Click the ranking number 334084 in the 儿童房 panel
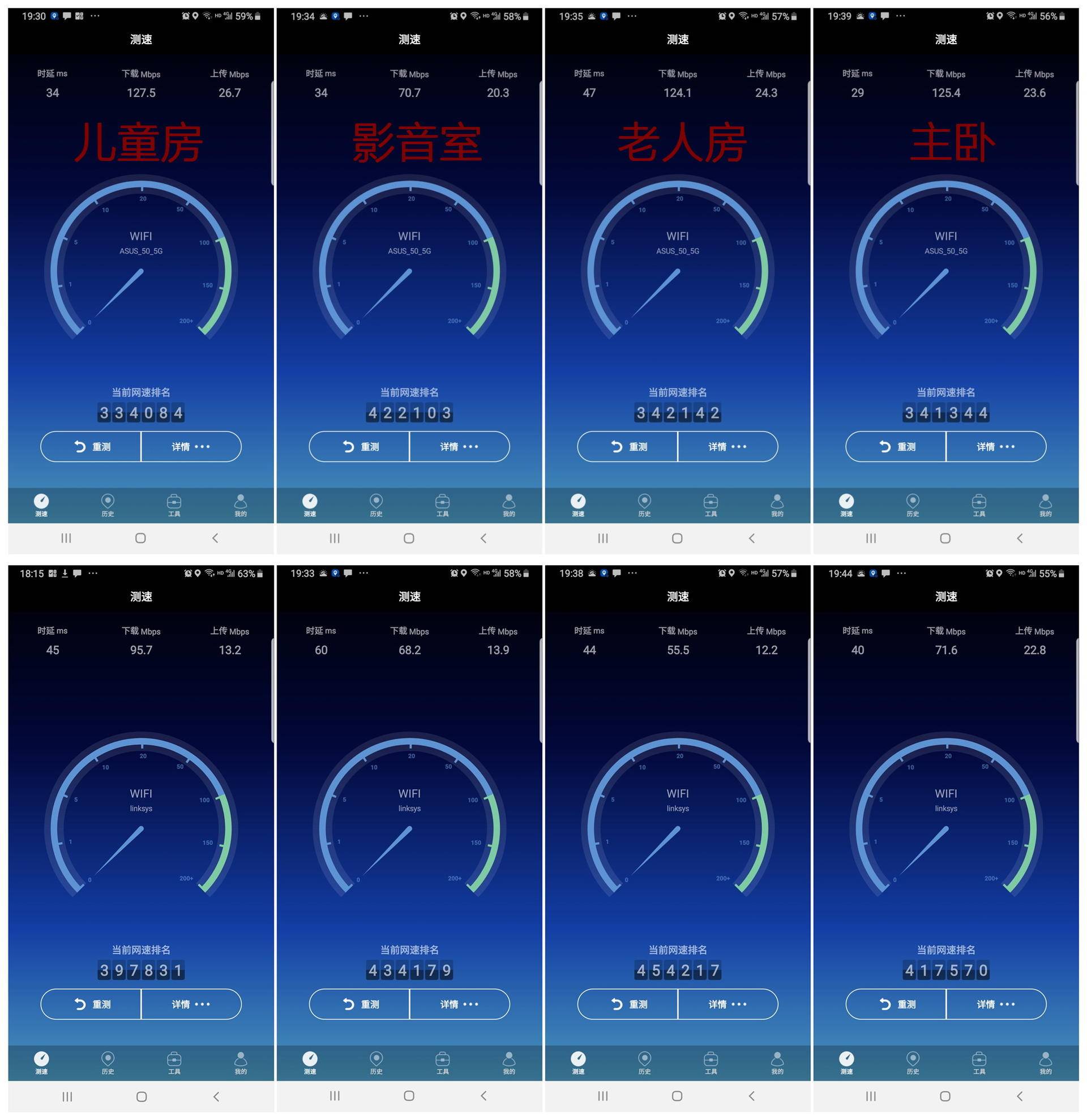This screenshot has width=1087, height=1120. (x=140, y=413)
